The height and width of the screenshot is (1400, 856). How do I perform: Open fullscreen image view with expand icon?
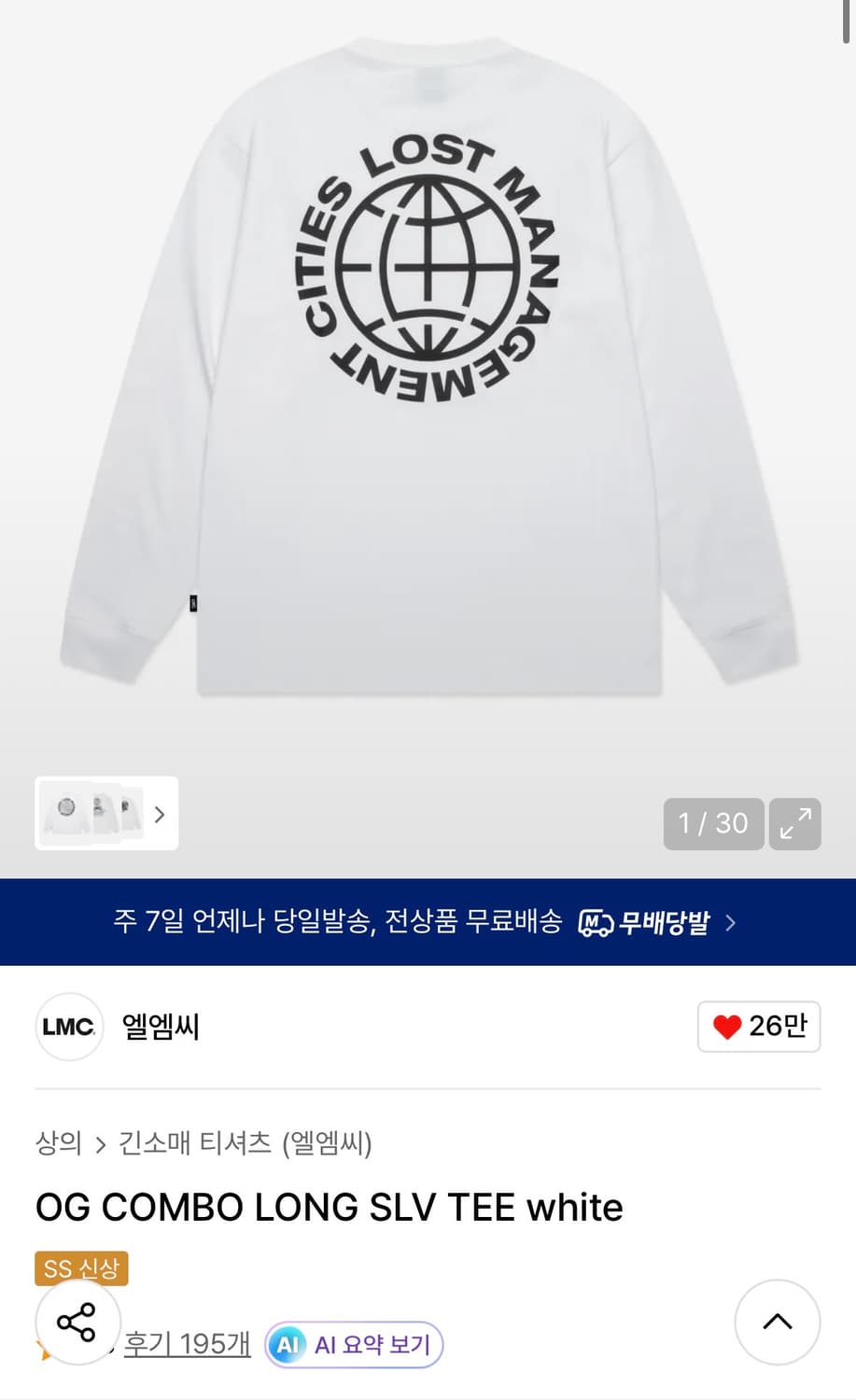click(794, 824)
